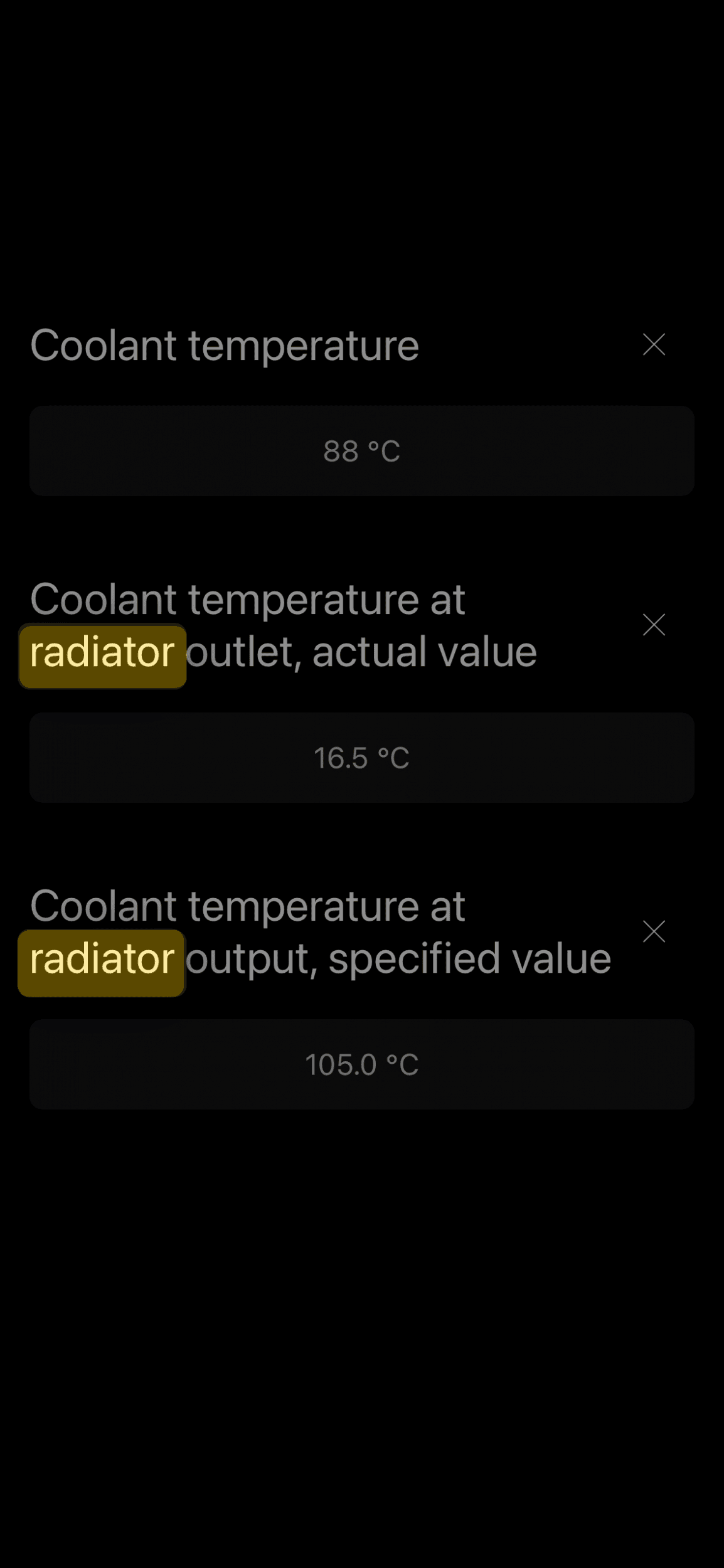Remove the Coolant temperature 88 °C reading
This screenshot has width=724, height=1568.
[654, 344]
